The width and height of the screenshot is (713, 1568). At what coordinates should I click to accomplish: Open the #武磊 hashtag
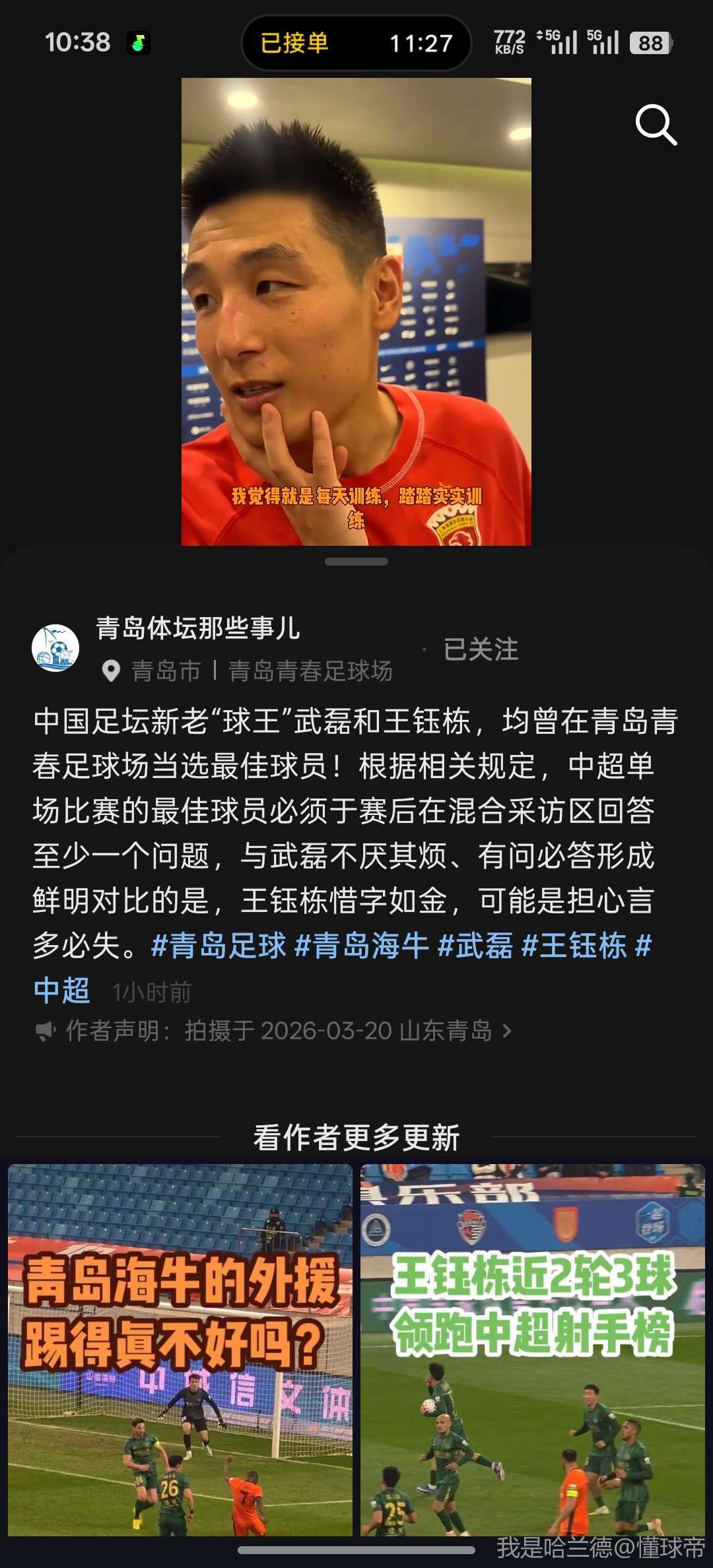(x=475, y=945)
